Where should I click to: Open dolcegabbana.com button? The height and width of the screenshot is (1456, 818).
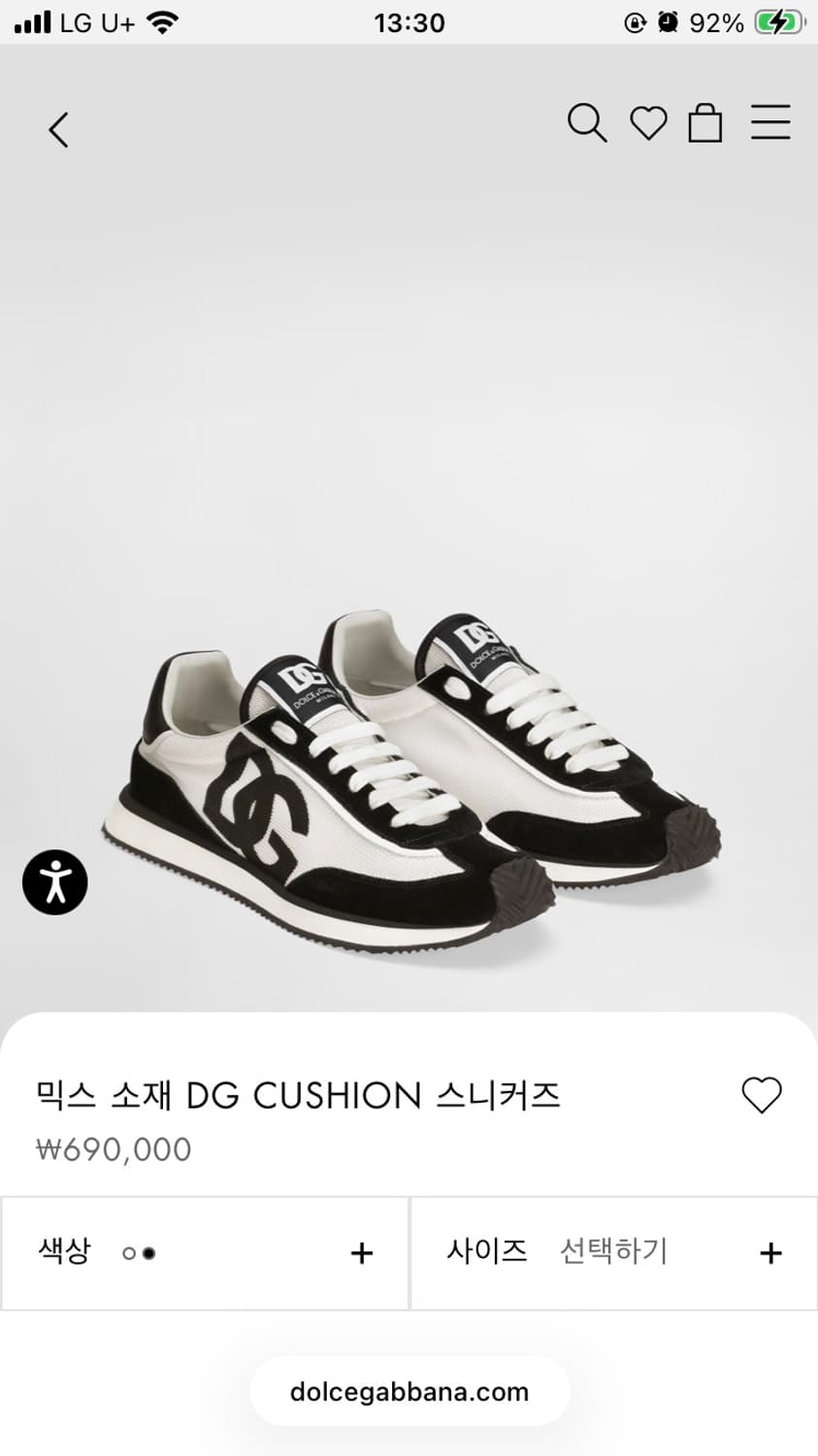pyautogui.click(x=409, y=1391)
